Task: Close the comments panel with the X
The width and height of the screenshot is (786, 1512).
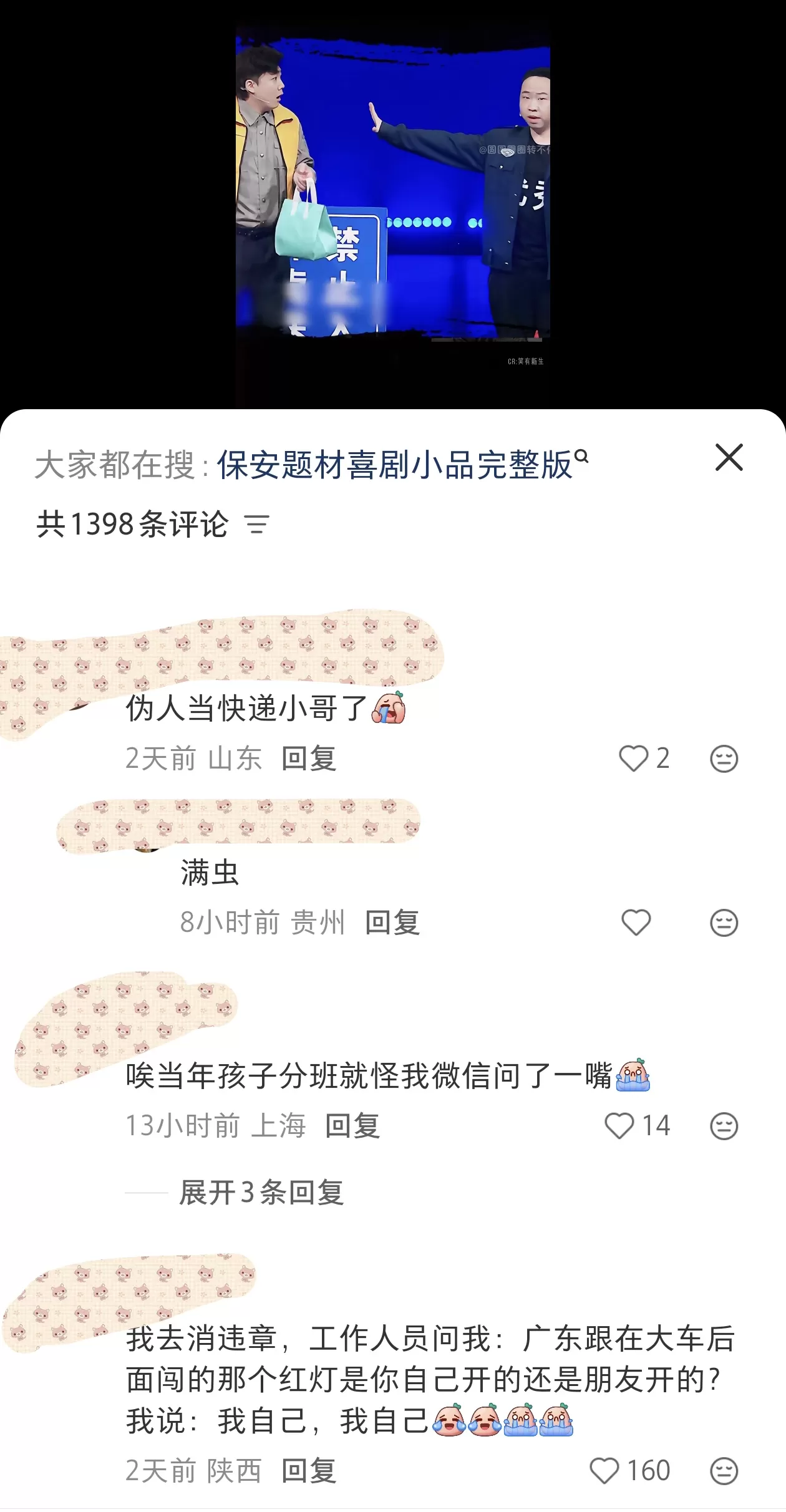Action: [x=730, y=460]
